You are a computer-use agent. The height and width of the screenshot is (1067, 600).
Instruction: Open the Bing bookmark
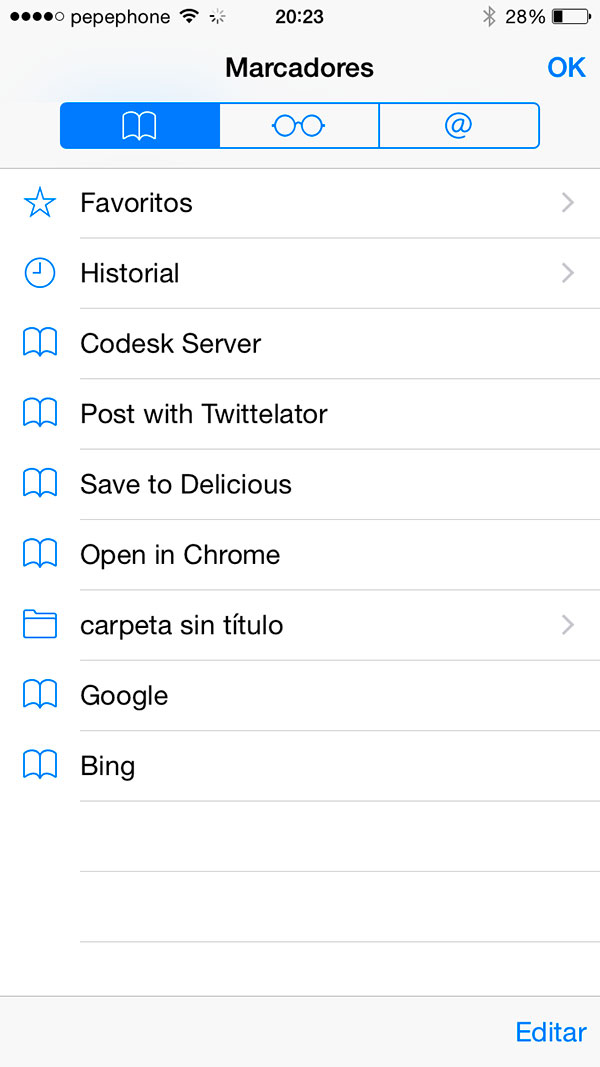click(300, 766)
